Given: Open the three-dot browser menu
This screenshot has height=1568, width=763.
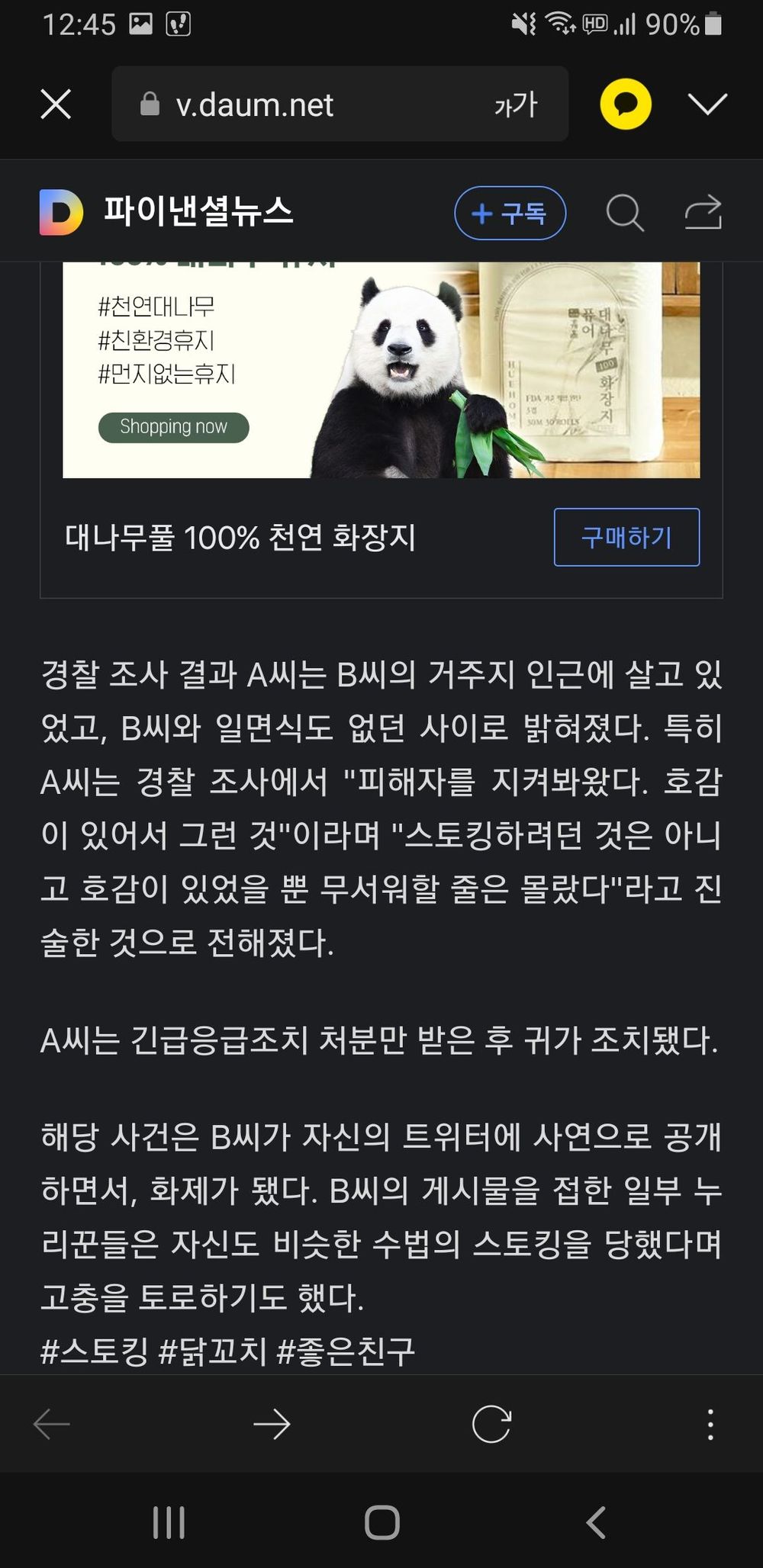Looking at the screenshot, I should 710,1424.
